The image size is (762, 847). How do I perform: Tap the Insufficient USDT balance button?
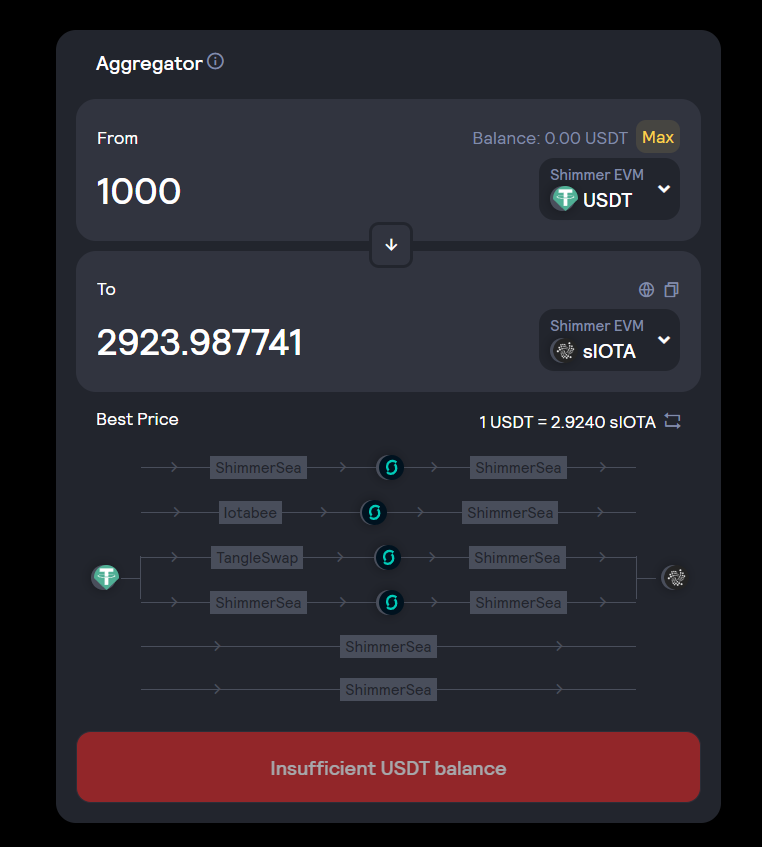tap(388, 767)
